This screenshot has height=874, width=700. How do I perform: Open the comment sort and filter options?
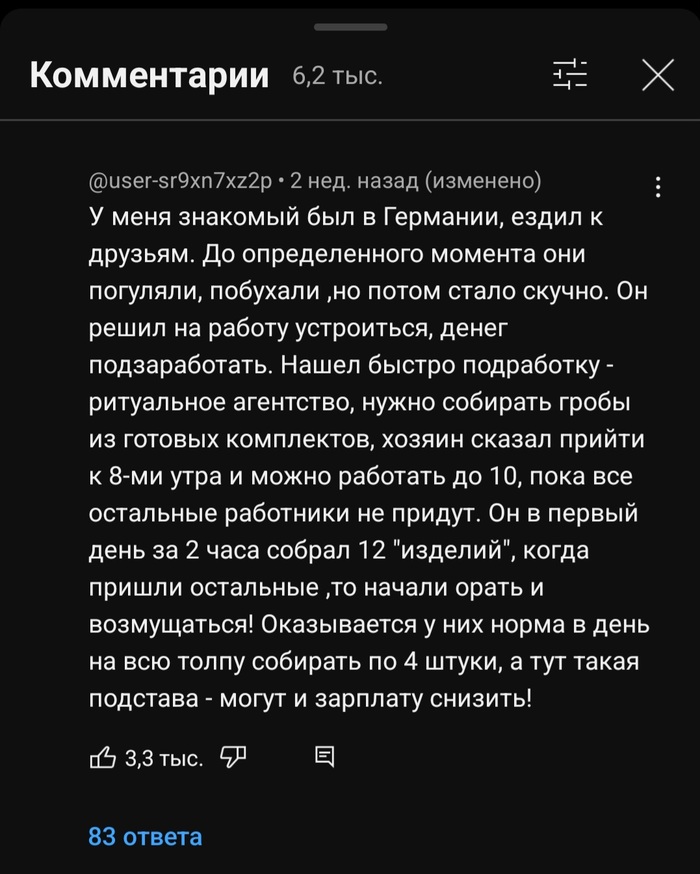(x=571, y=75)
